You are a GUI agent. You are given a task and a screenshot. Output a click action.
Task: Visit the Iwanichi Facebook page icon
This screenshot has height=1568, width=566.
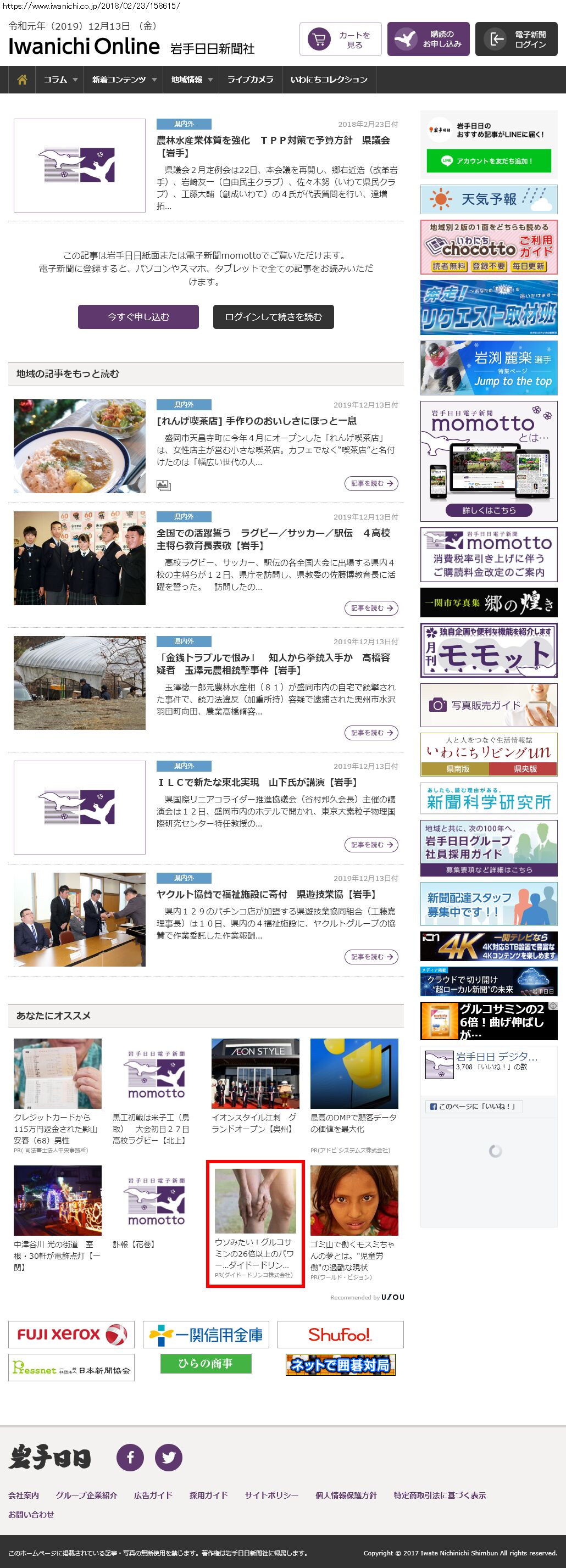coord(130,1457)
